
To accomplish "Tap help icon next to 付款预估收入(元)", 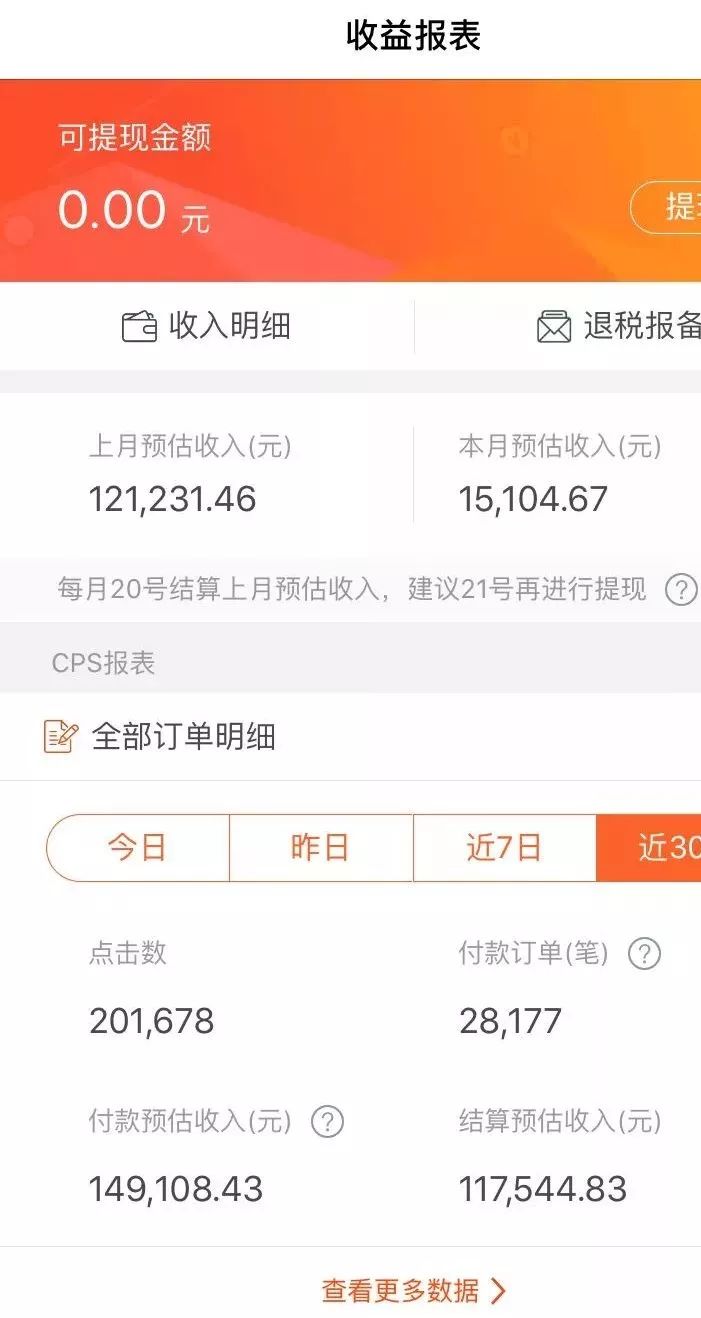I will (327, 1122).
